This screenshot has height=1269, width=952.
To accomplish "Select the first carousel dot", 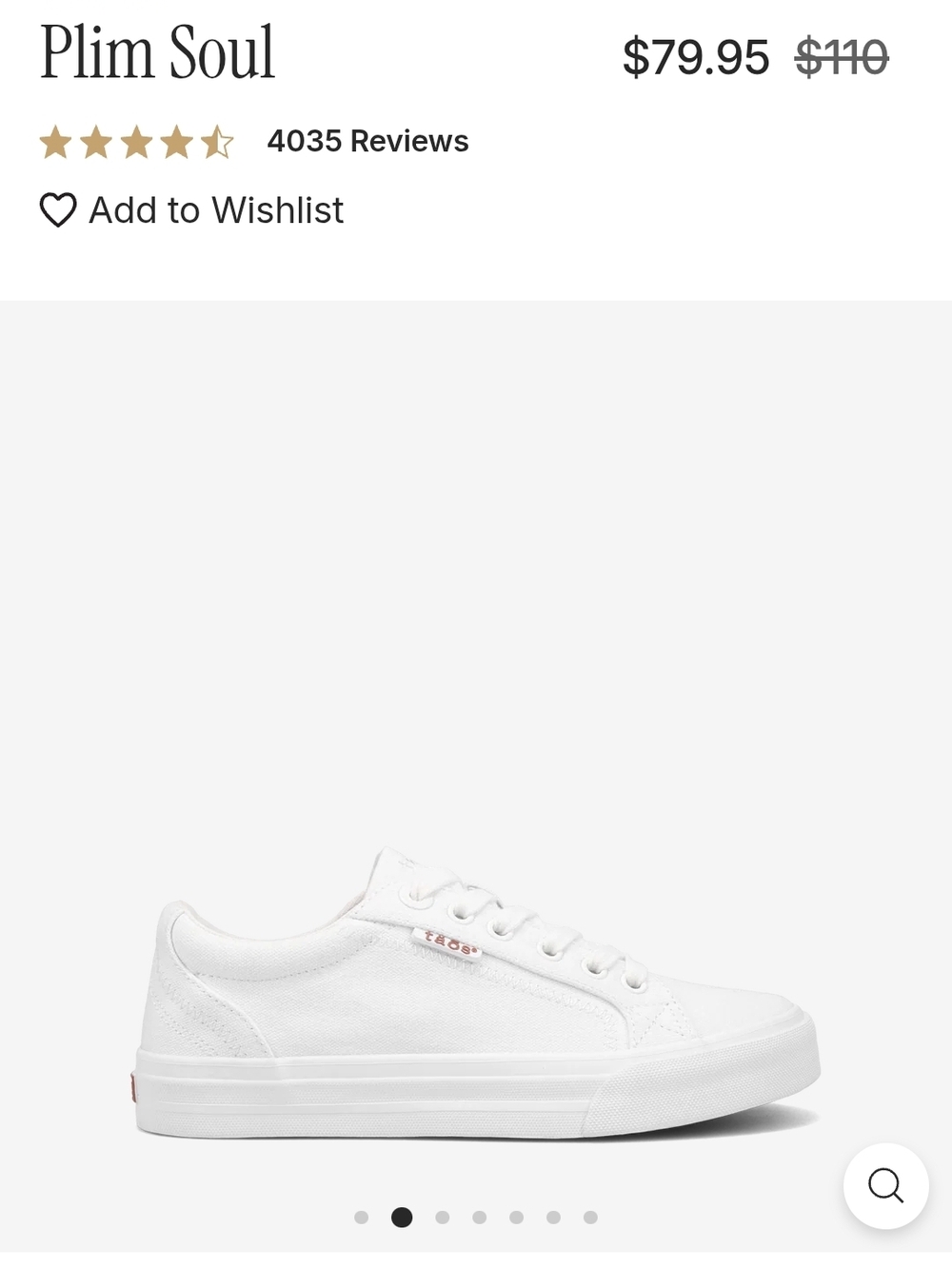I will (363, 1217).
